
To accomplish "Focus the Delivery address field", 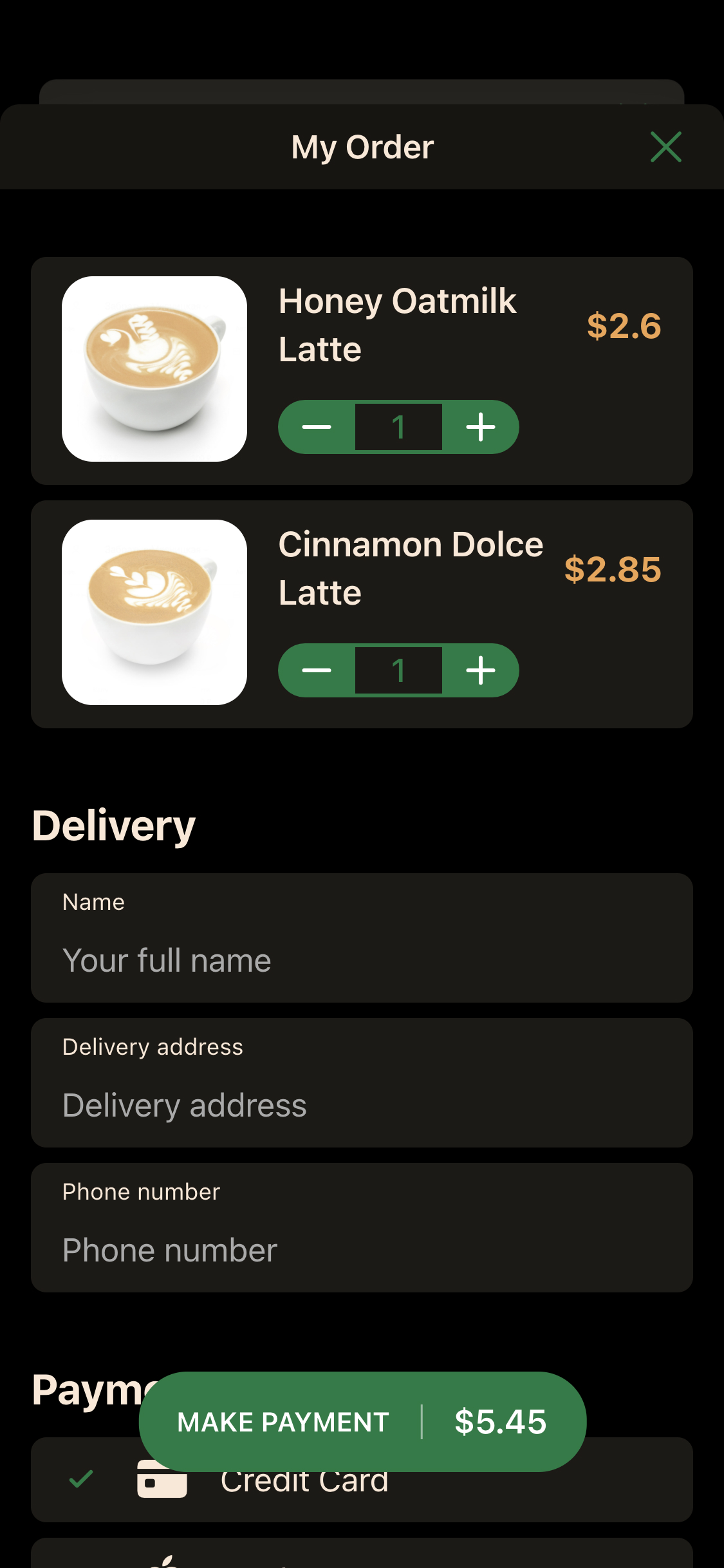I will [x=362, y=1104].
